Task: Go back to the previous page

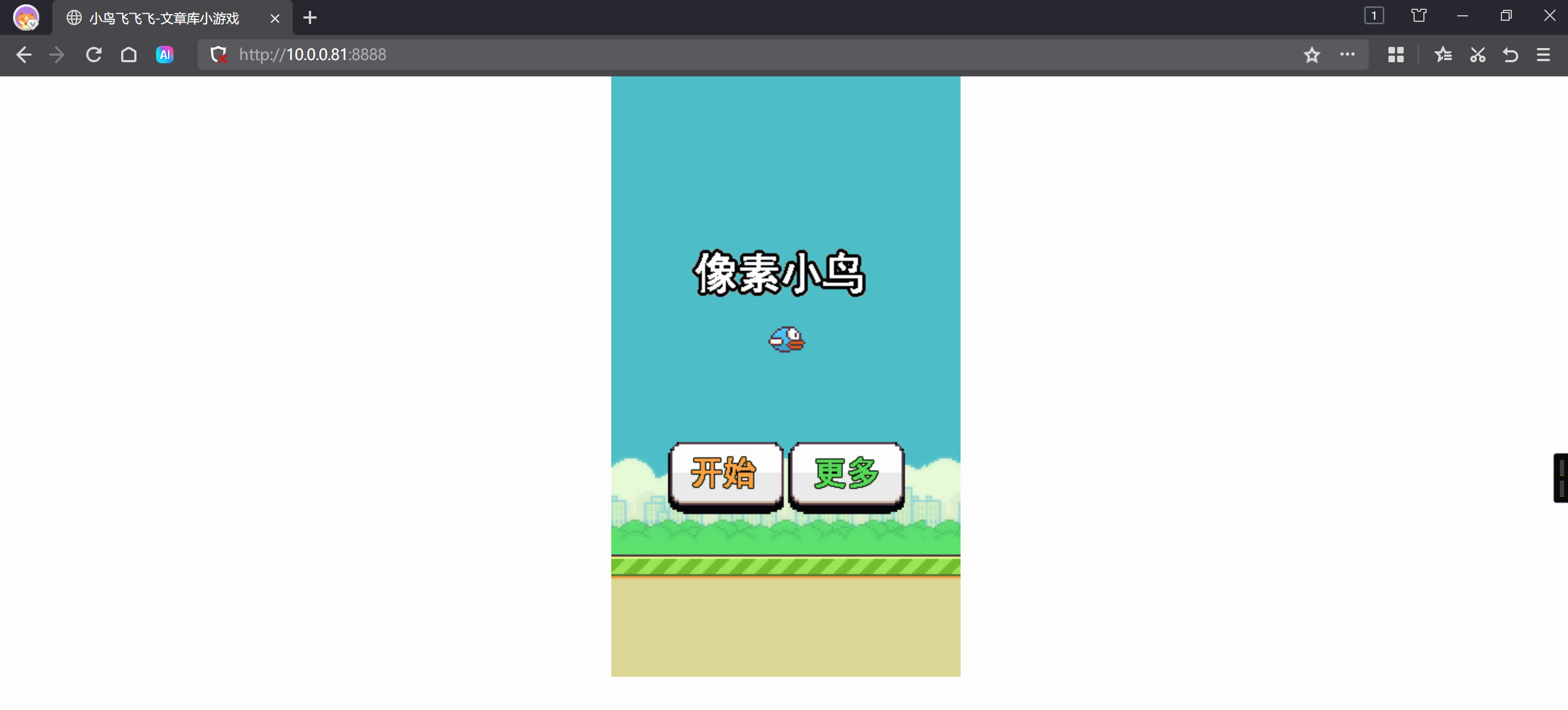Action: pos(23,55)
